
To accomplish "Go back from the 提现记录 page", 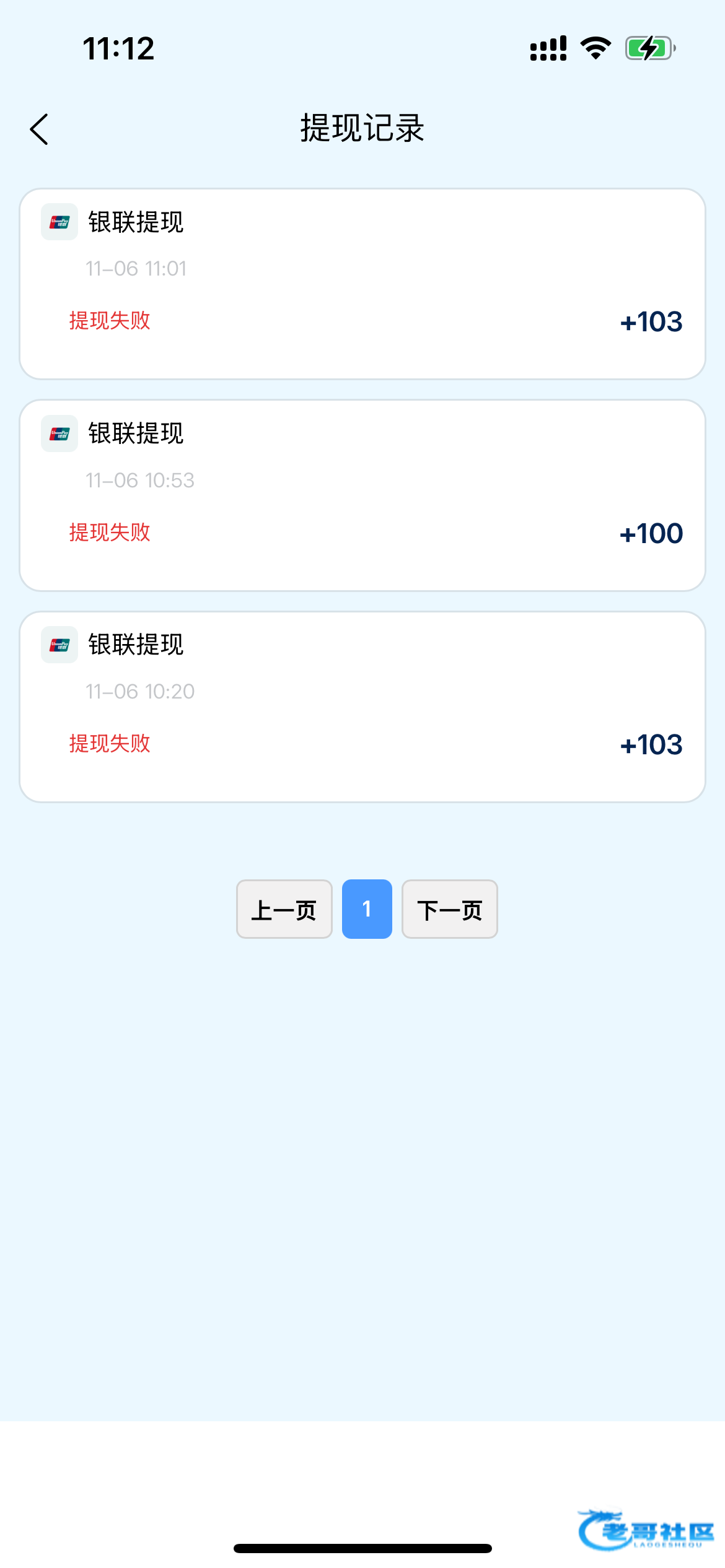I will click(40, 129).
